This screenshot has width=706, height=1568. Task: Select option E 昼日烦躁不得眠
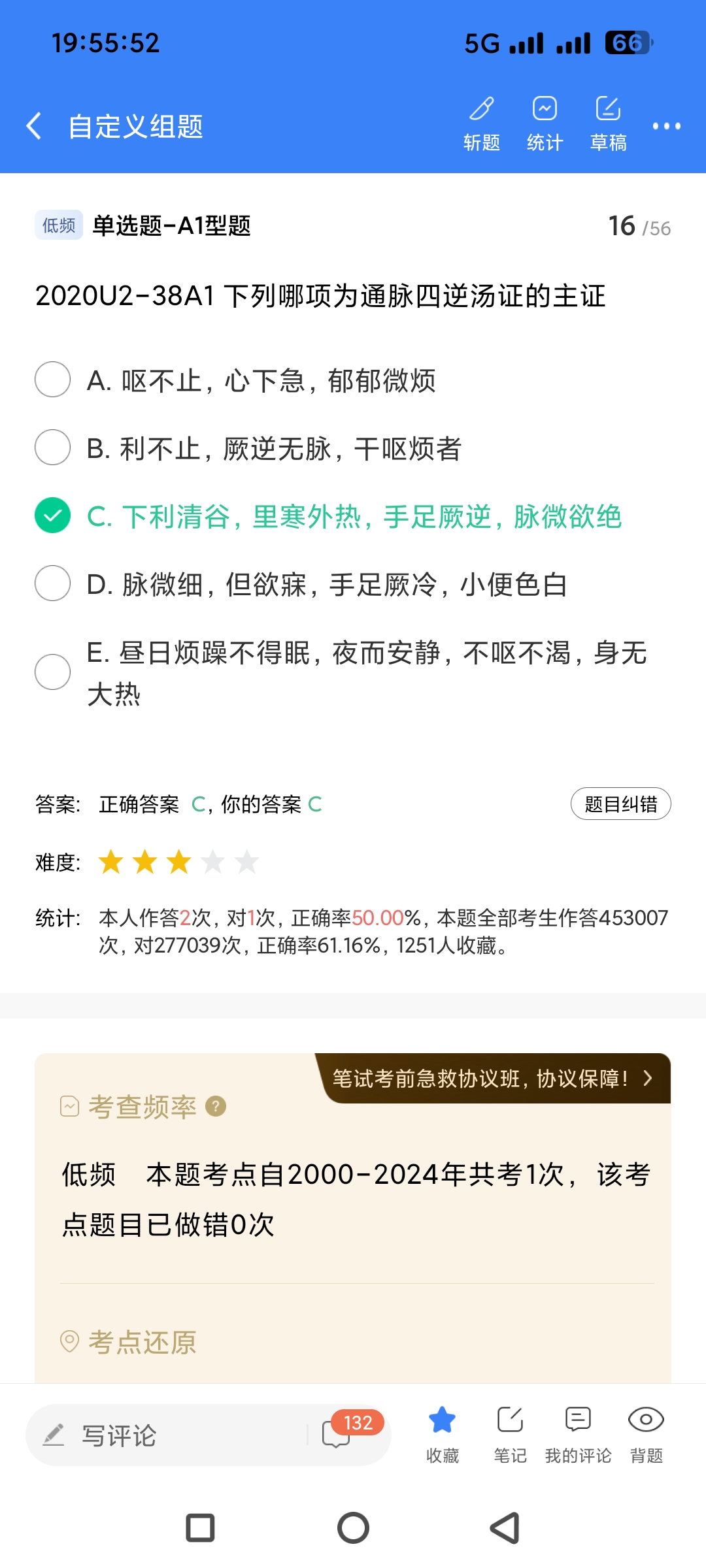pyautogui.click(x=53, y=672)
